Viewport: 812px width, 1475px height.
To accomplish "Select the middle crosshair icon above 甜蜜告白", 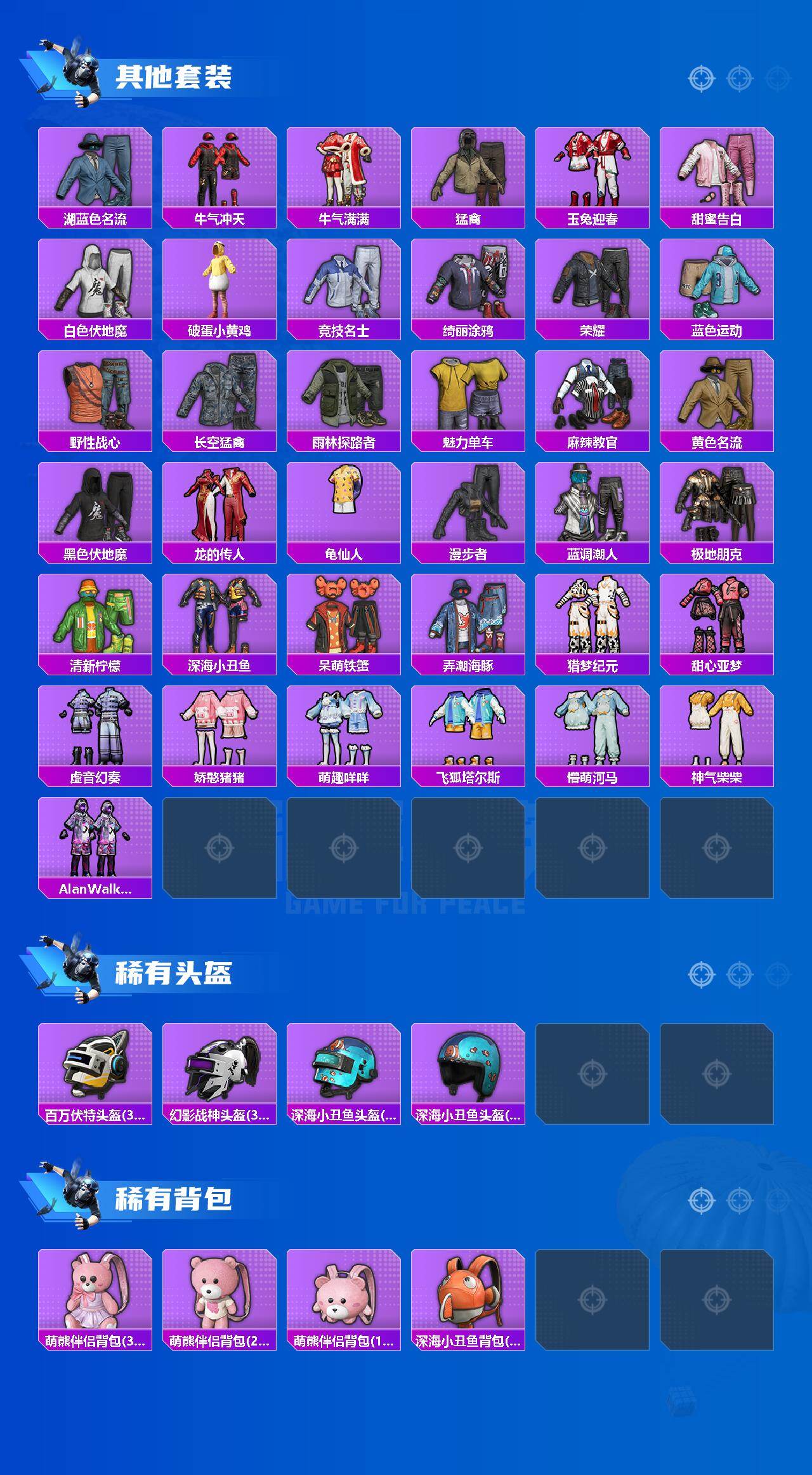I will (739, 79).
